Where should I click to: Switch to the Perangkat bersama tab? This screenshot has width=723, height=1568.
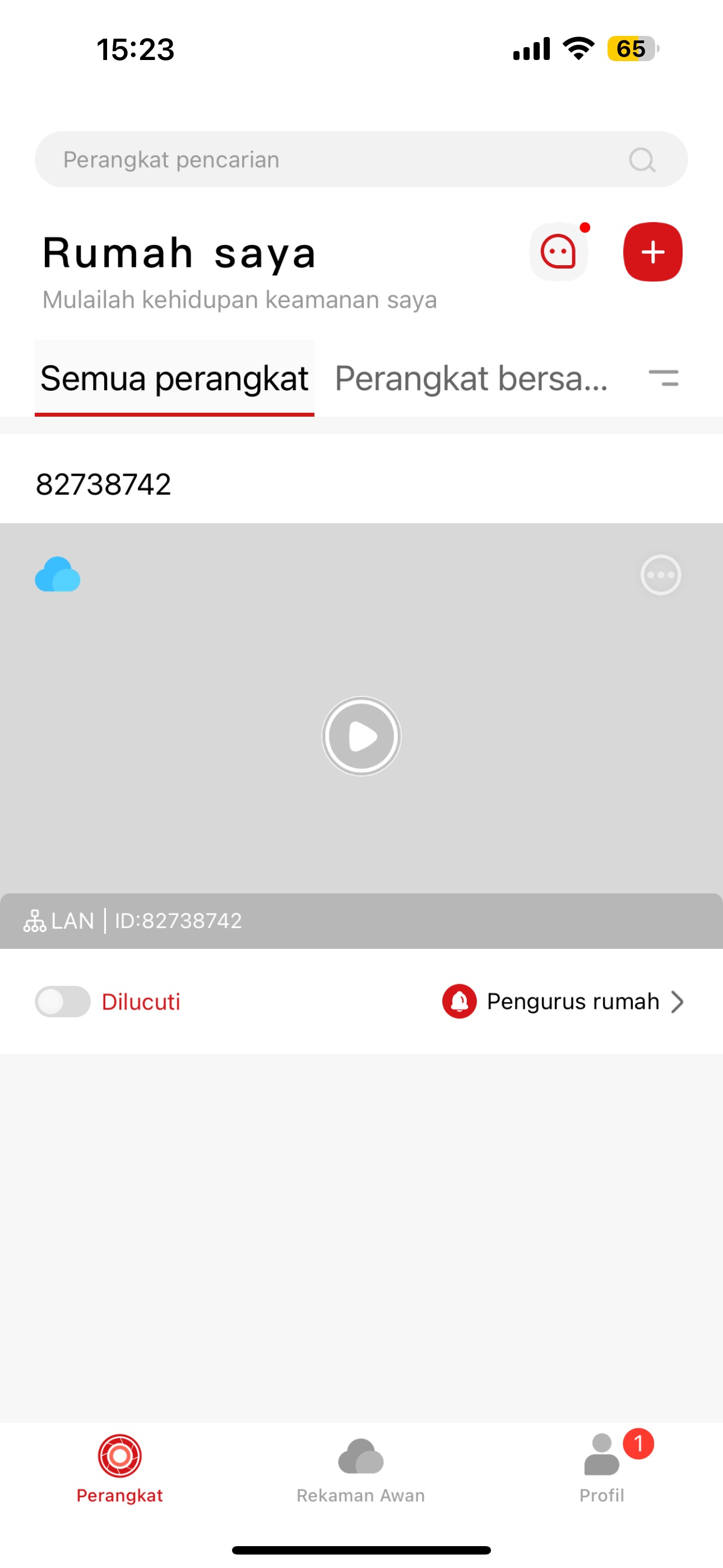tap(472, 378)
